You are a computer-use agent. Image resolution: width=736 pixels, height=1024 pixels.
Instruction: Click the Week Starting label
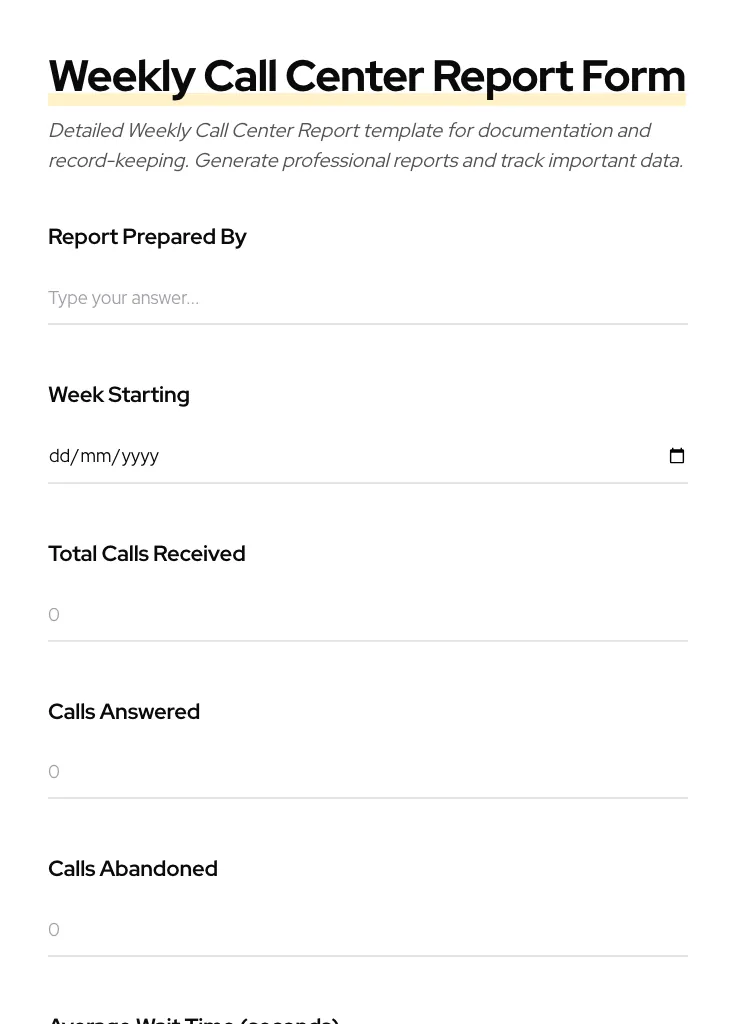(x=118, y=395)
